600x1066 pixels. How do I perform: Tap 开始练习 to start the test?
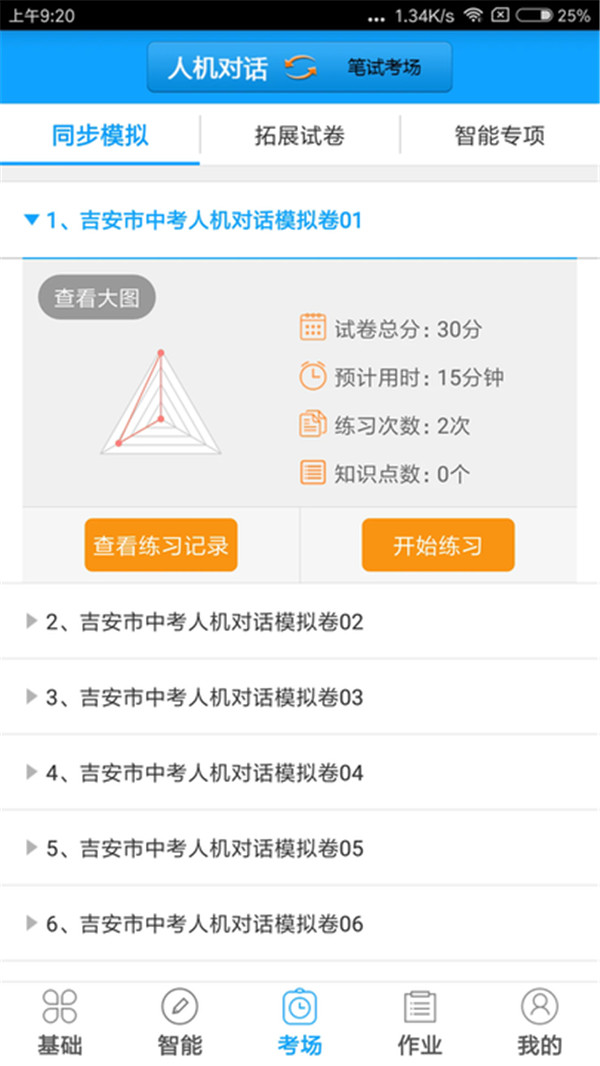pos(438,545)
